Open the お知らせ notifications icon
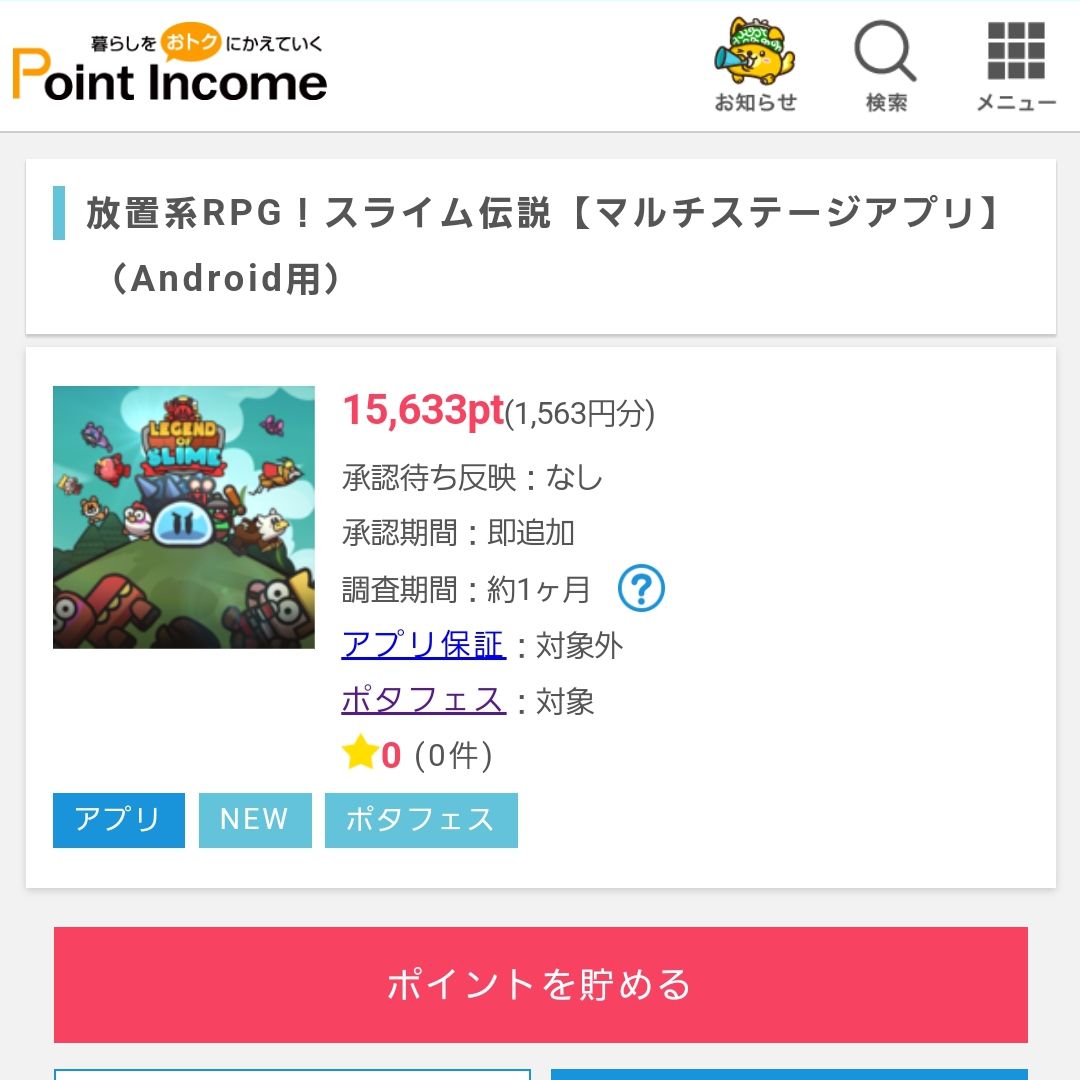1080x1080 pixels. point(755,64)
